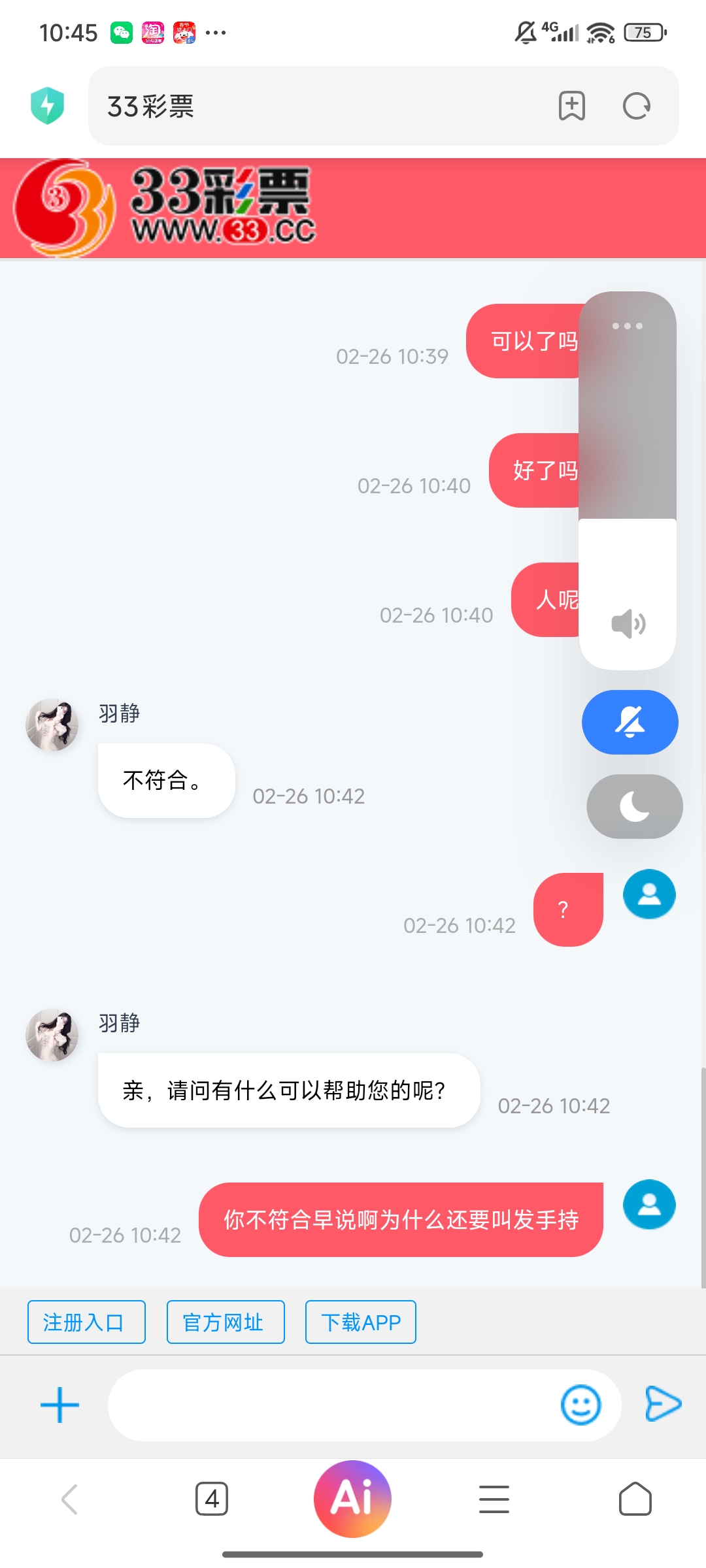Tap the 下载APP button
The width and height of the screenshot is (706, 1568).
(360, 1321)
